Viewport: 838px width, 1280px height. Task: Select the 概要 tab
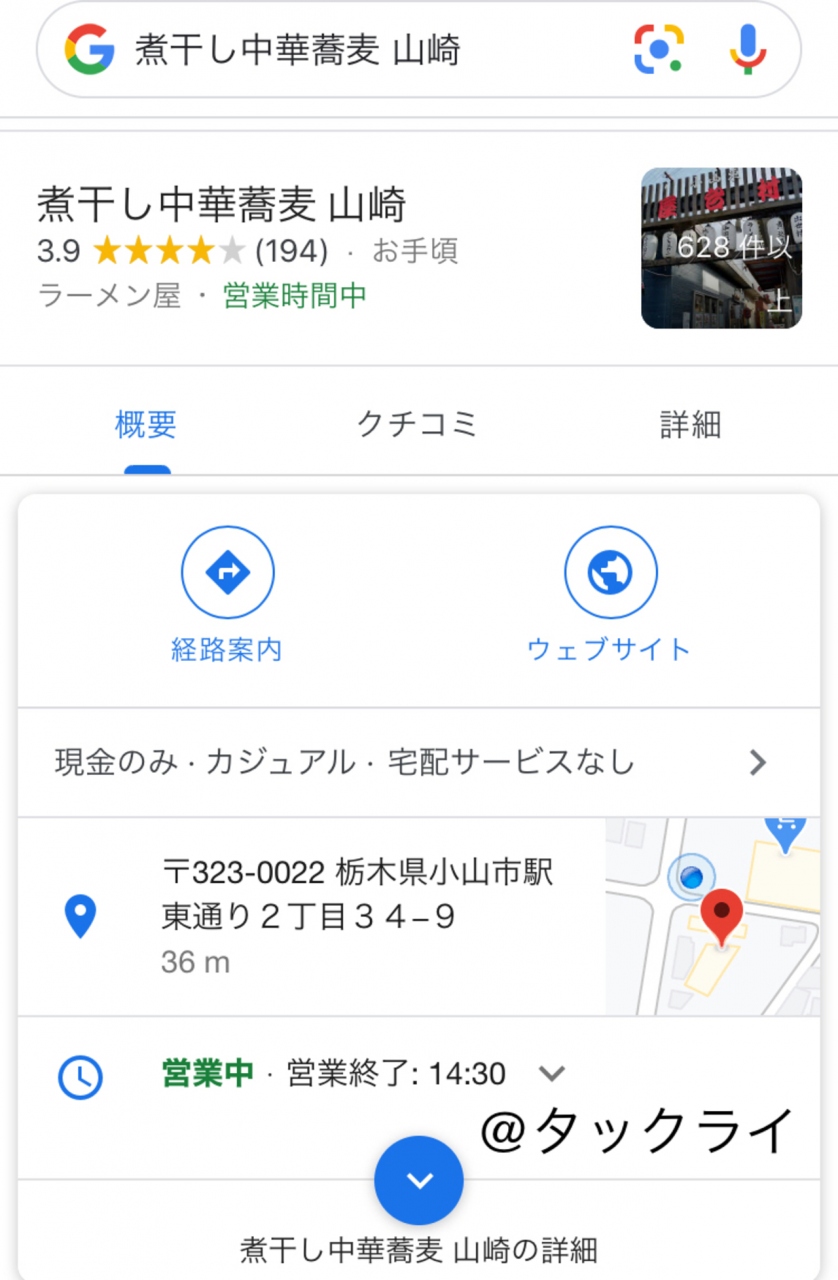(x=146, y=425)
